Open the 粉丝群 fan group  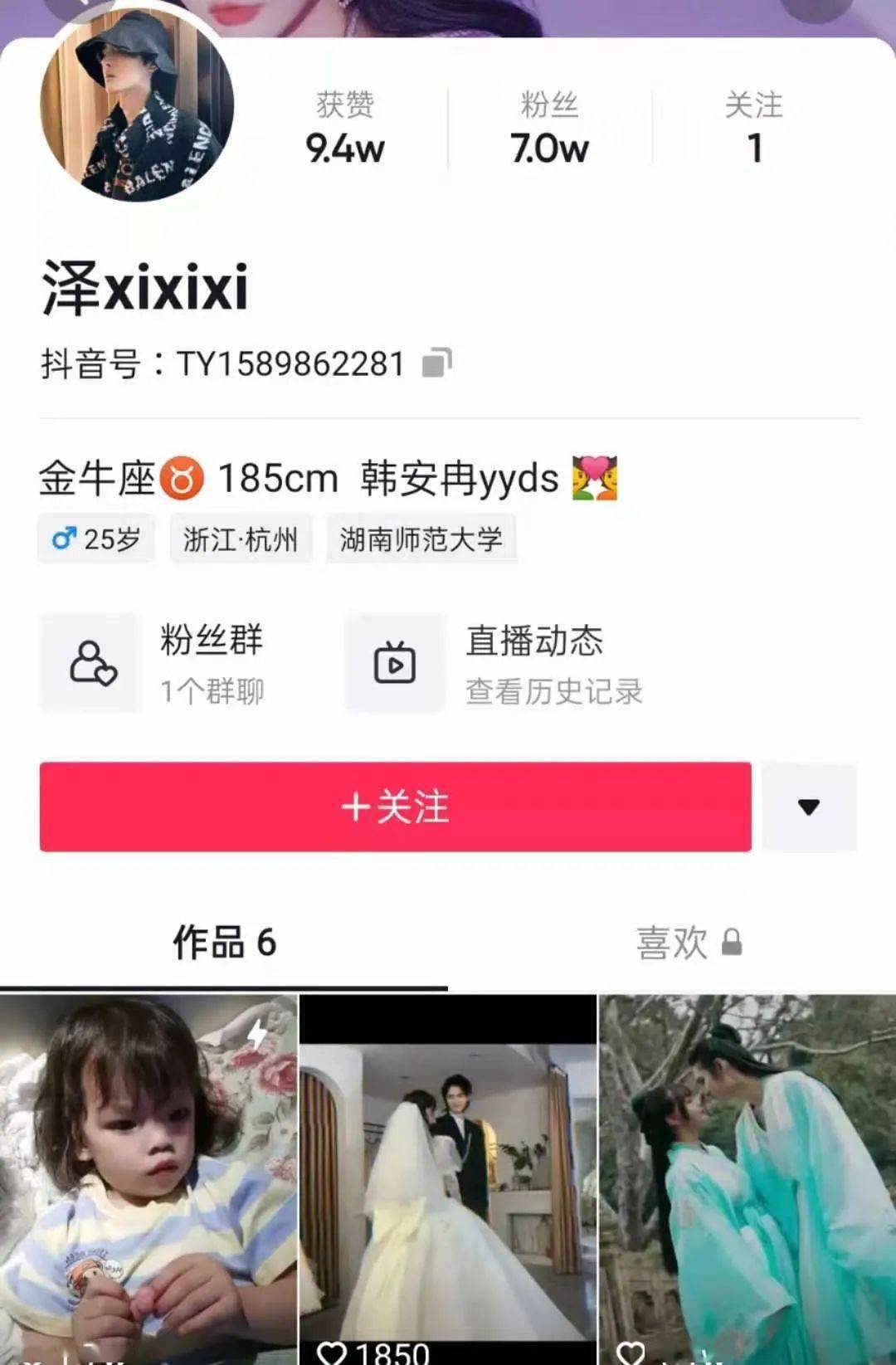[x=154, y=664]
